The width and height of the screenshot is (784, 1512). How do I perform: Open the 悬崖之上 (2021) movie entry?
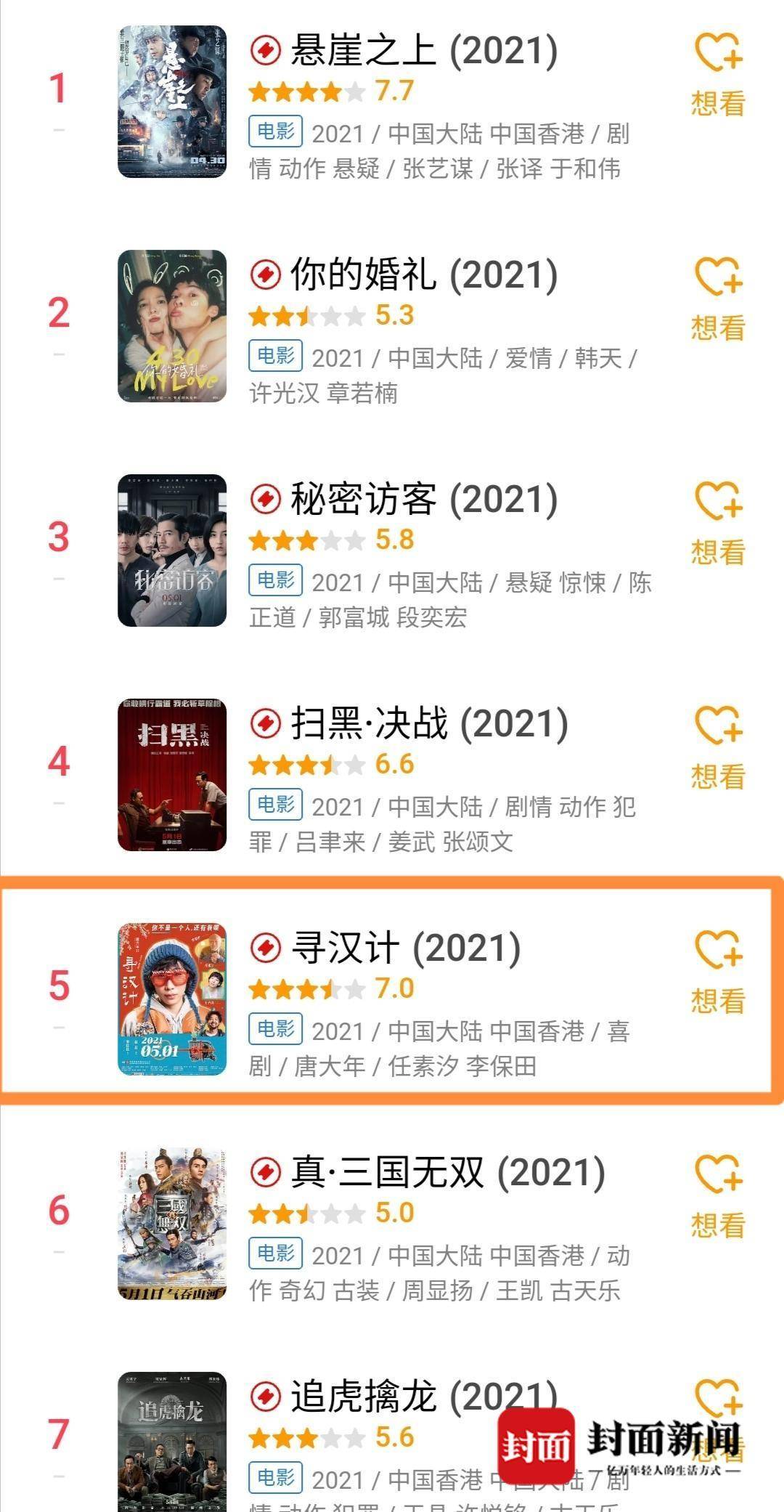pos(423,52)
